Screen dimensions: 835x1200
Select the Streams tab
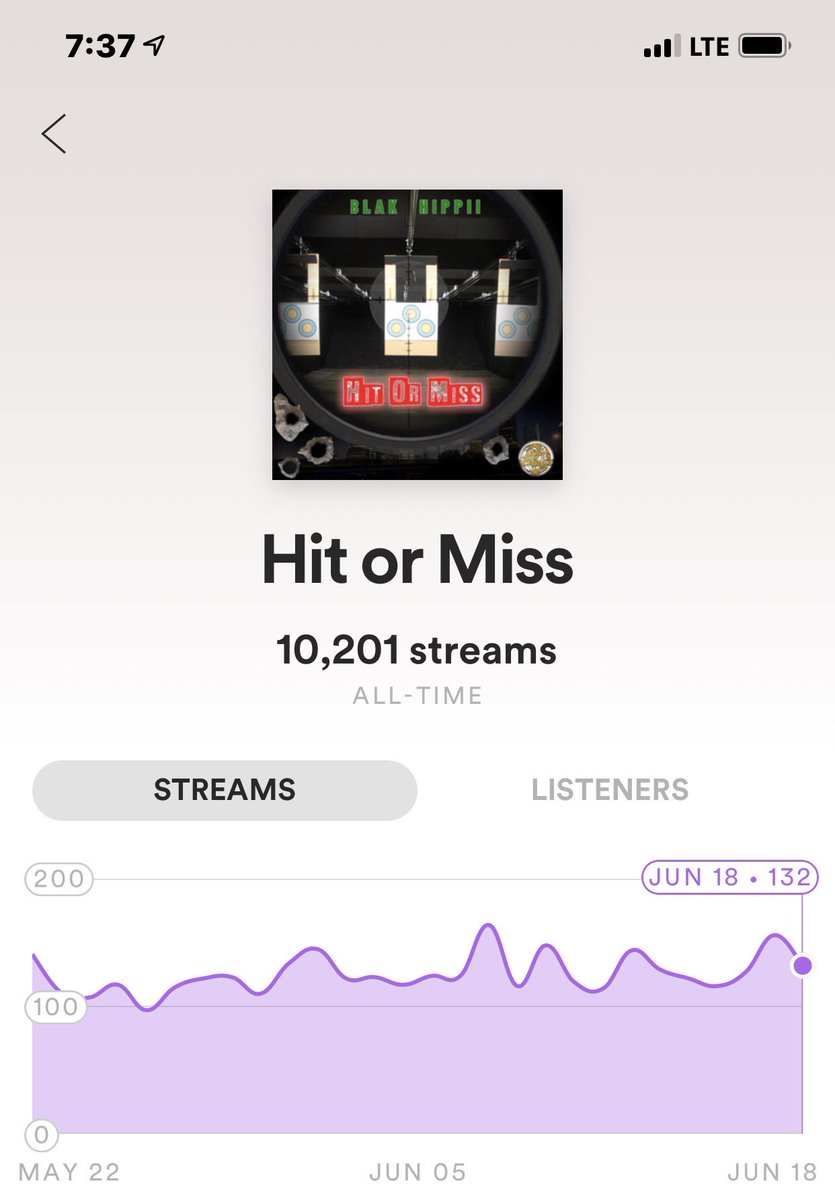coord(225,790)
